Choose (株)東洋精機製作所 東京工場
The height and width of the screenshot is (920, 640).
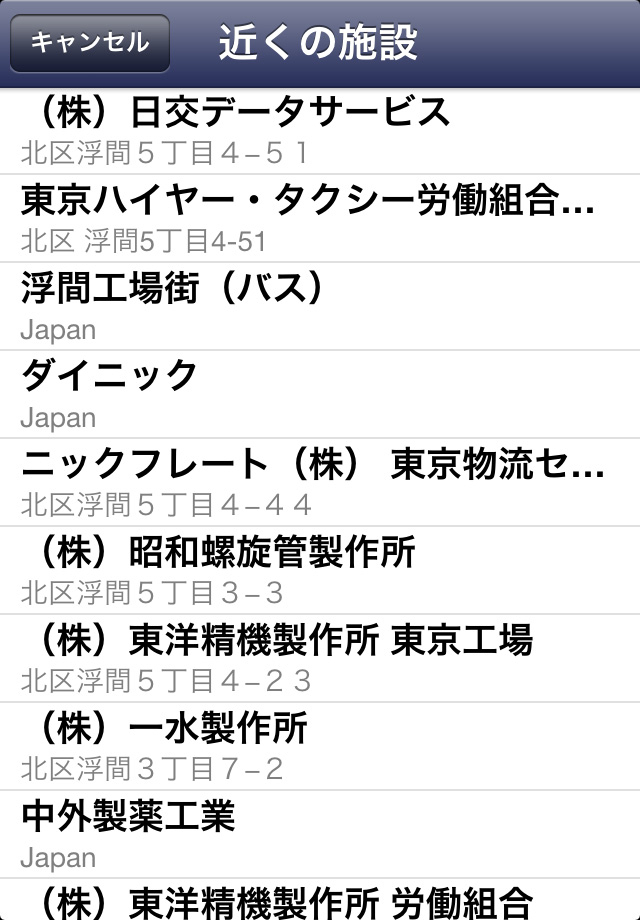(320, 658)
